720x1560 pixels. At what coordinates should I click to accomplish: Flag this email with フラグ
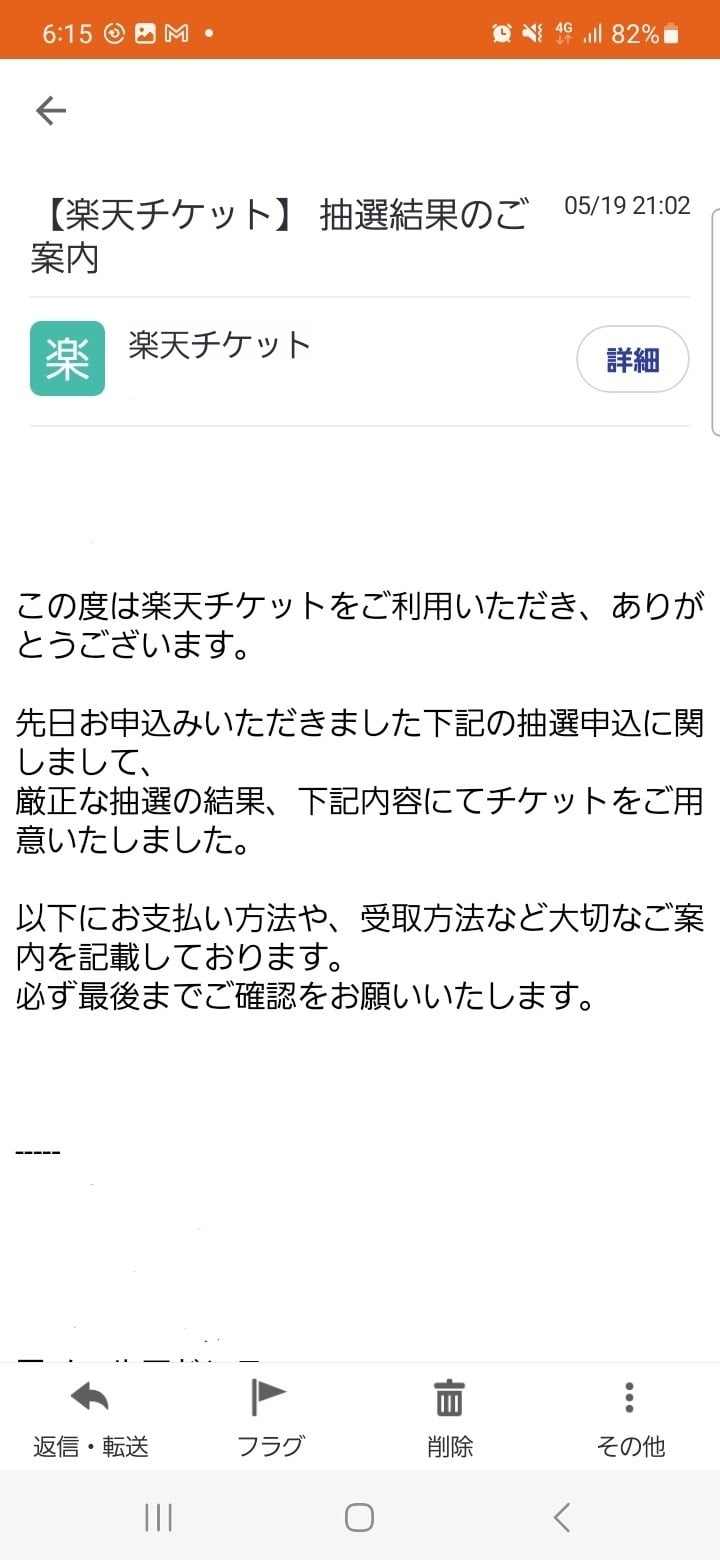(270, 1418)
